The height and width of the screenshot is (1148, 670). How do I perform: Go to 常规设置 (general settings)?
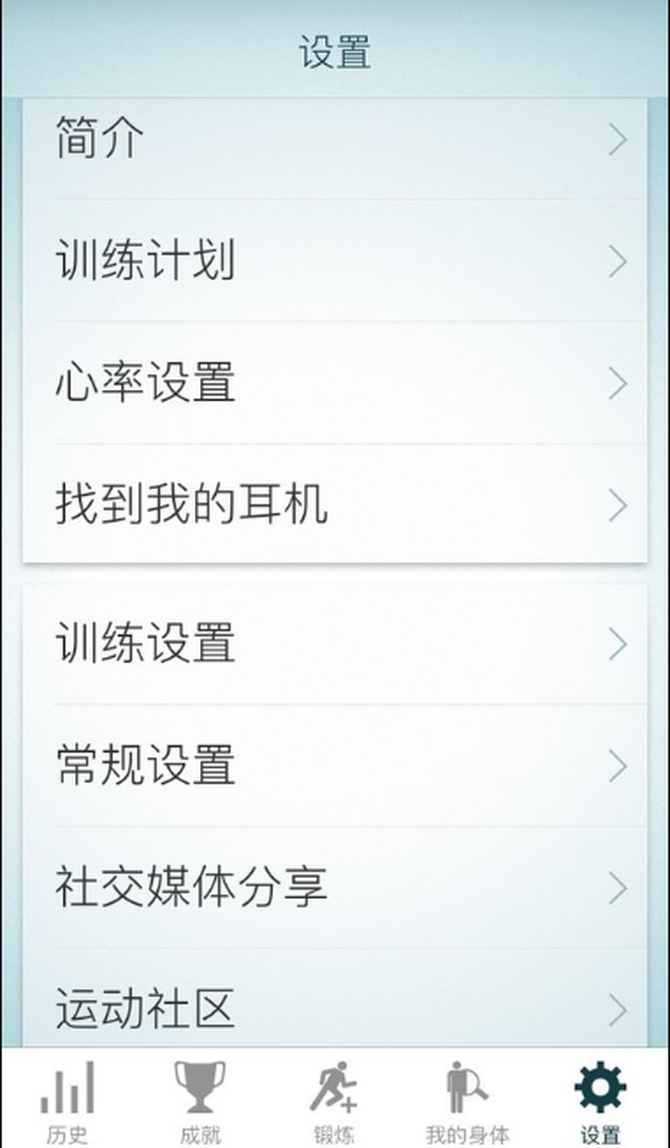tap(334, 766)
